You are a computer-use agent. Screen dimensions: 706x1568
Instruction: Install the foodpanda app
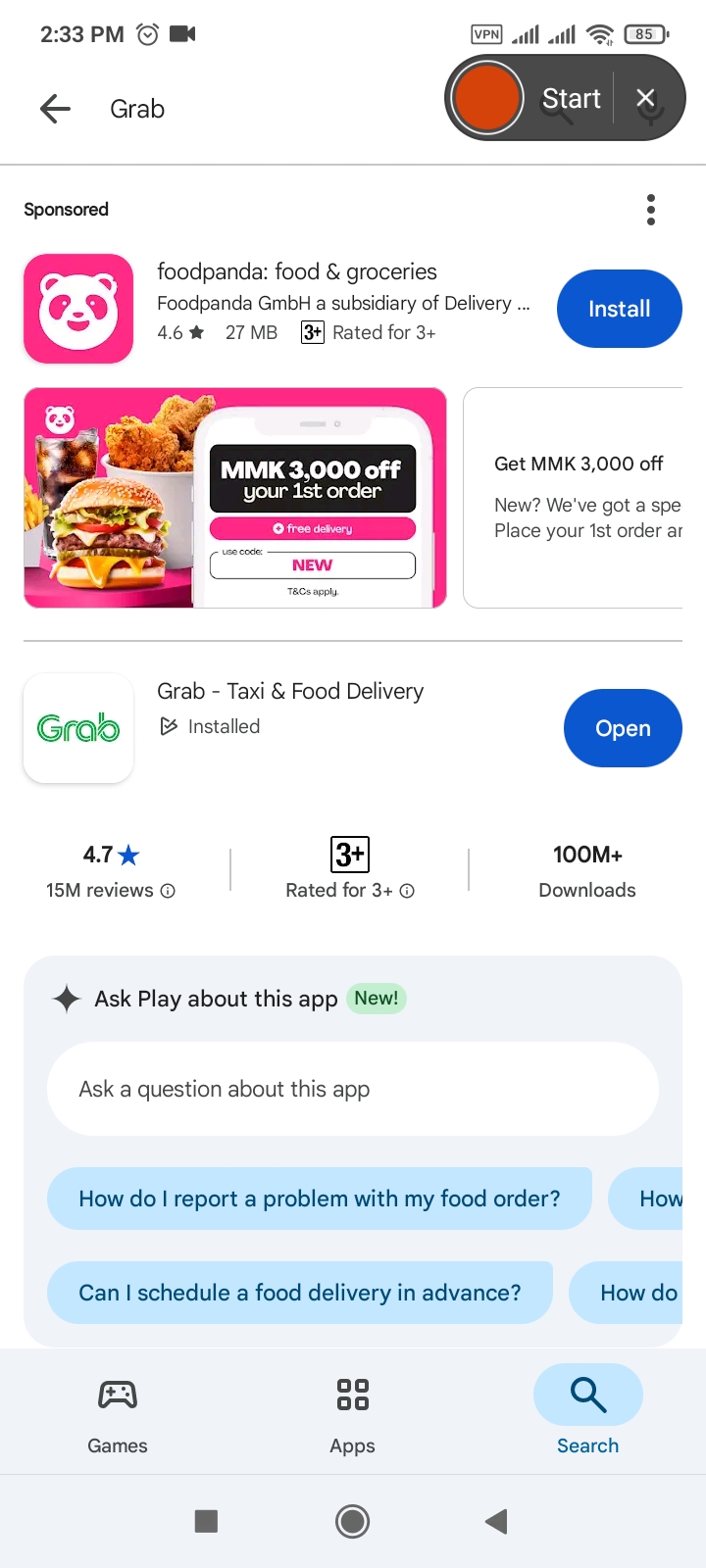(x=619, y=309)
